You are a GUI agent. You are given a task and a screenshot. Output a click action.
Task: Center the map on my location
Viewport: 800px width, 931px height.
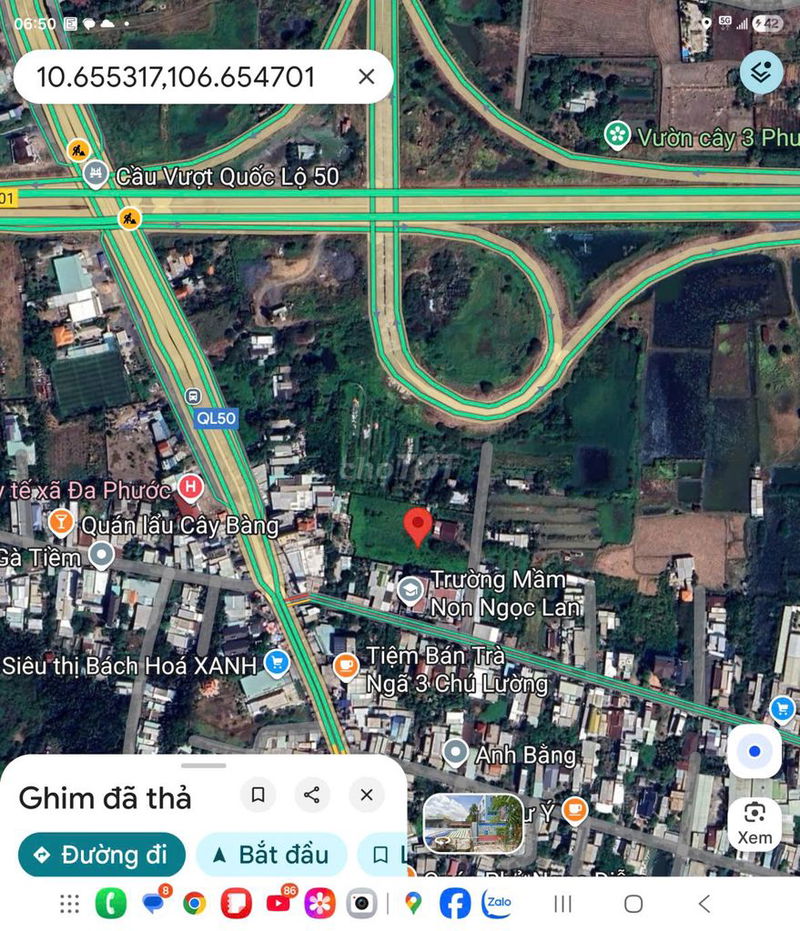pos(754,751)
